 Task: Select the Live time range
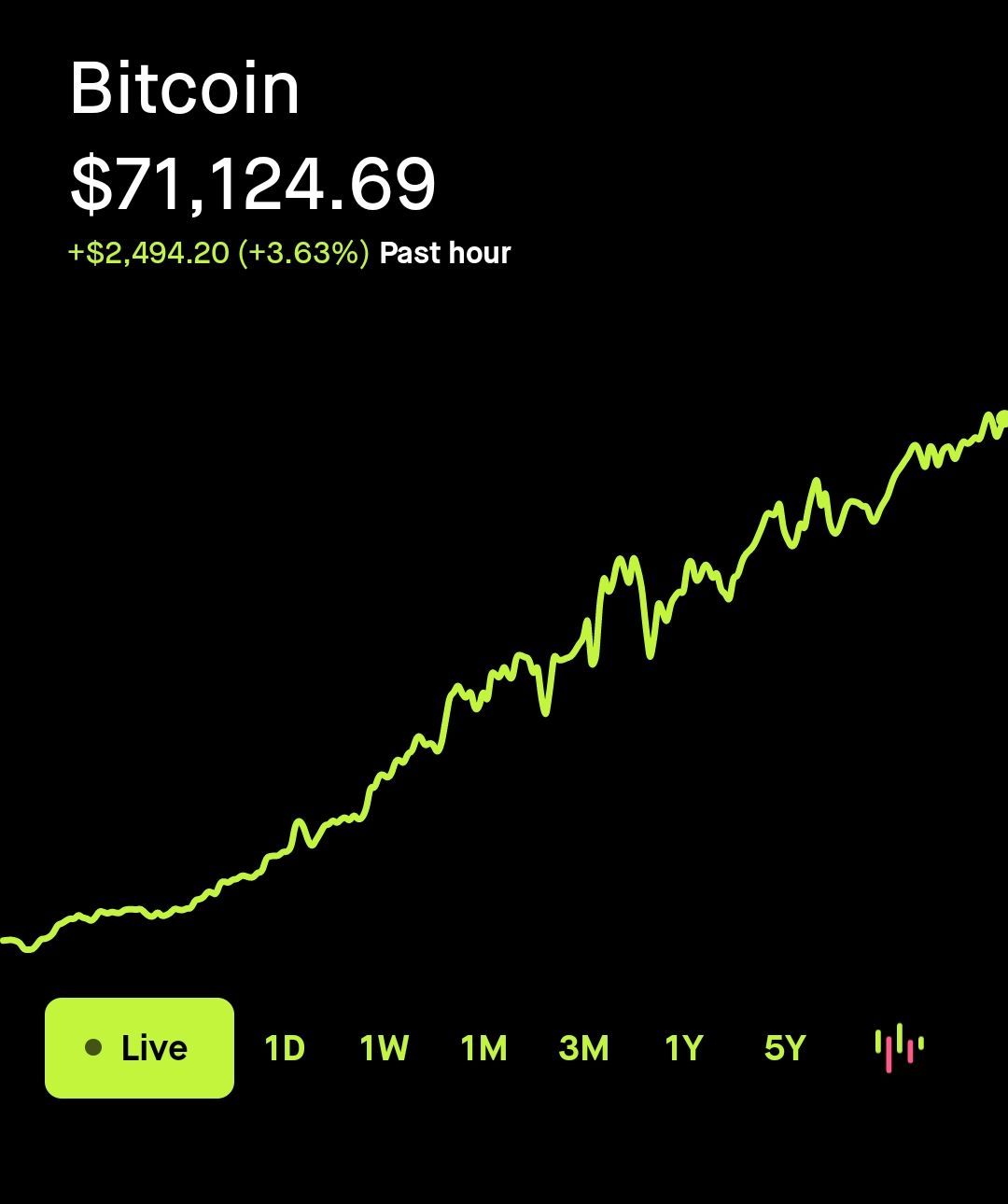[139, 1047]
